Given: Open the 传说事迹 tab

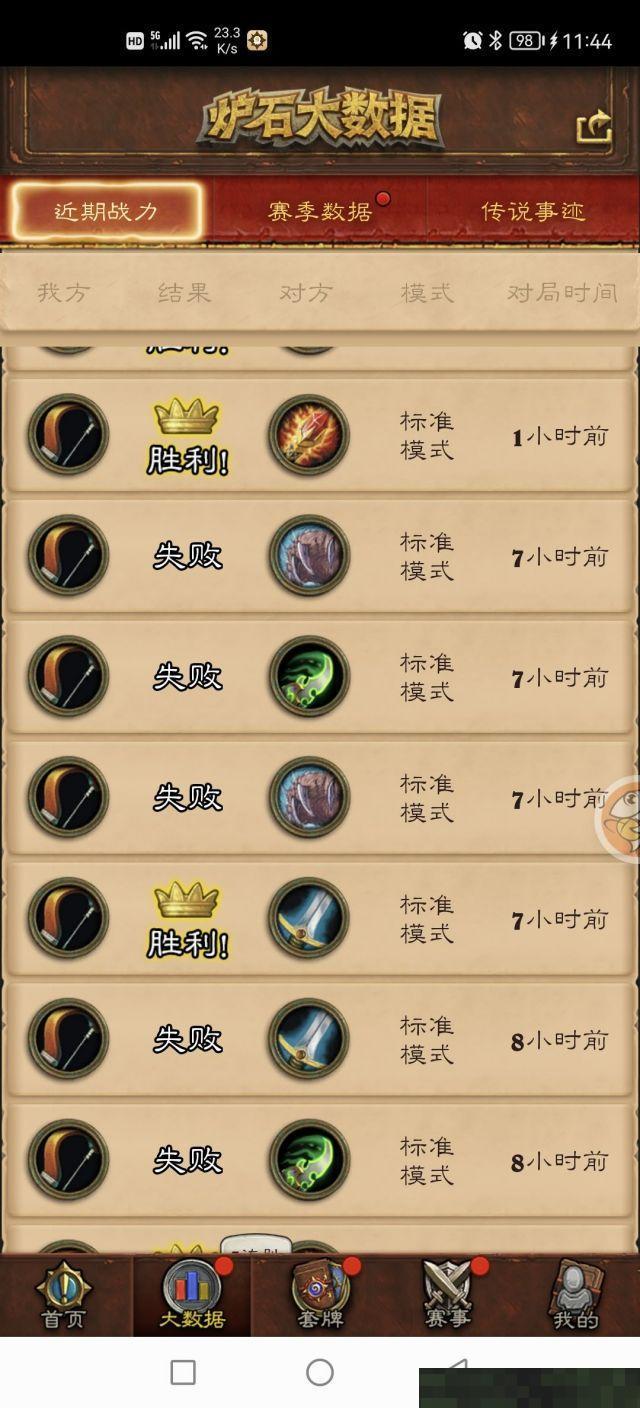Looking at the screenshot, I should pyautogui.click(x=532, y=212).
